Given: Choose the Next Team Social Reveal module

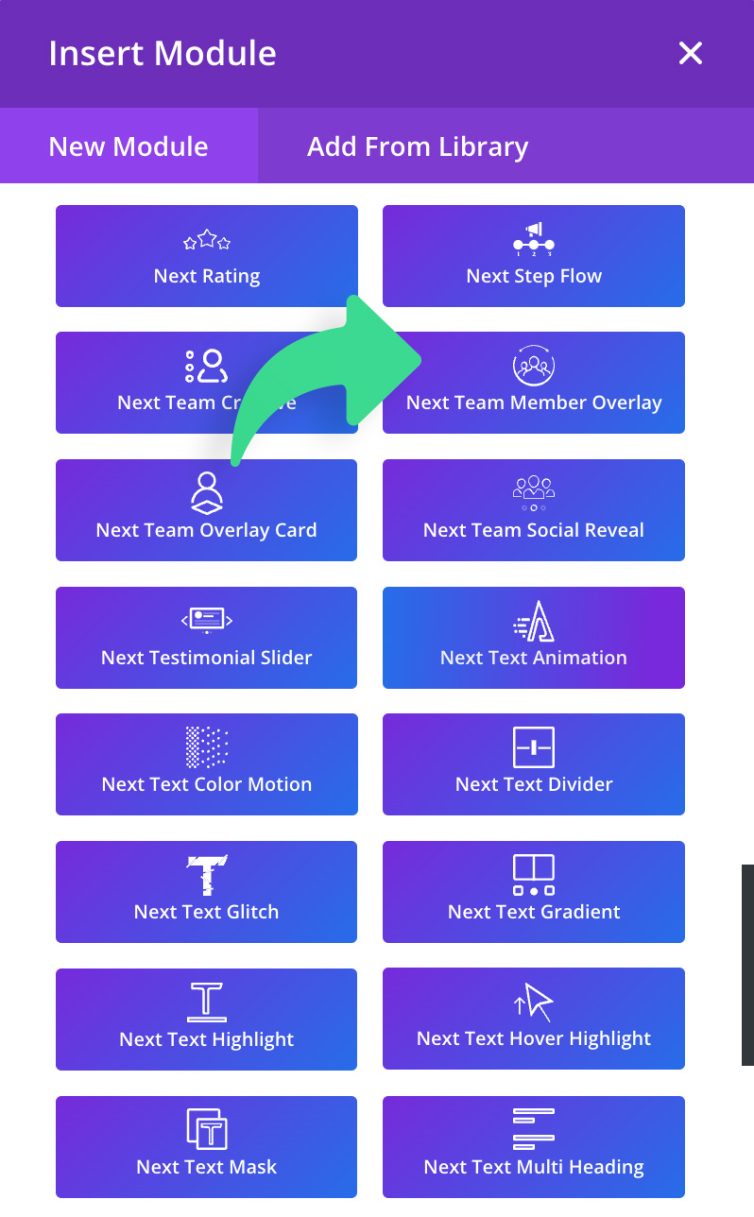Looking at the screenshot, I should coord(533,510).
